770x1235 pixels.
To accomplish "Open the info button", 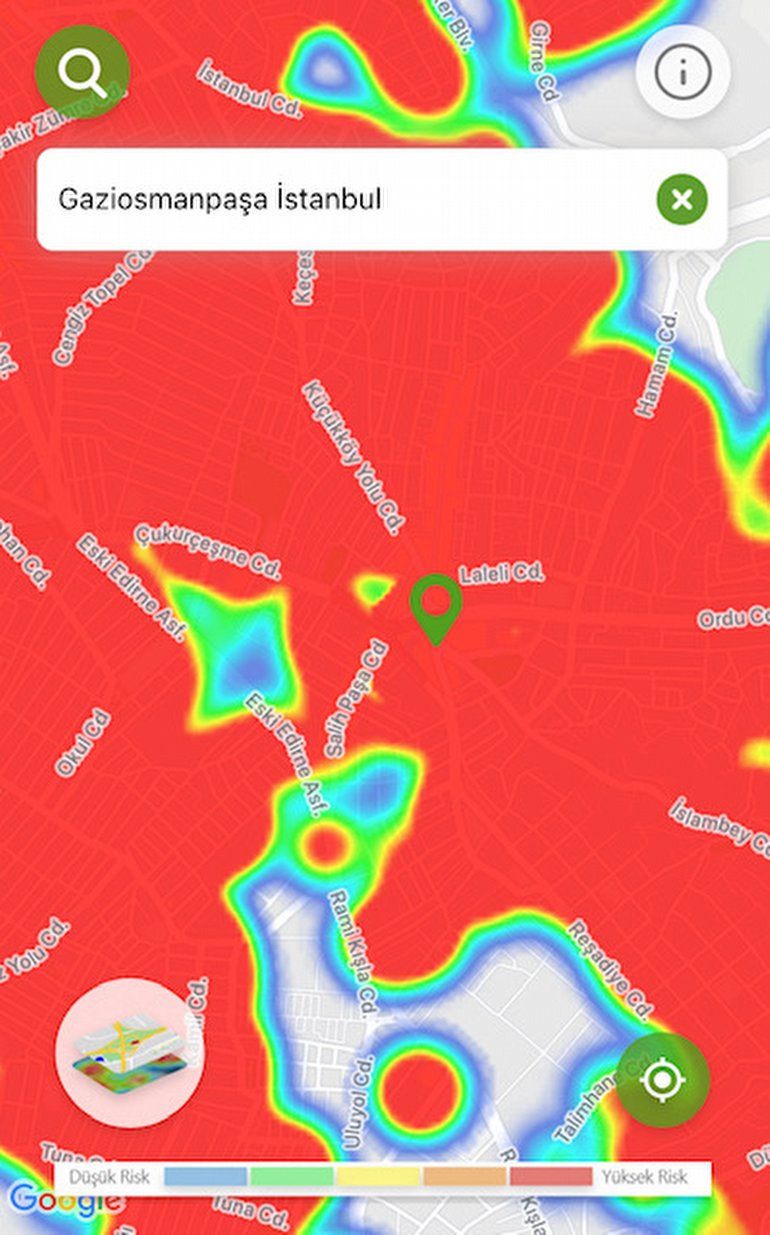I will (x=683, y=72).
